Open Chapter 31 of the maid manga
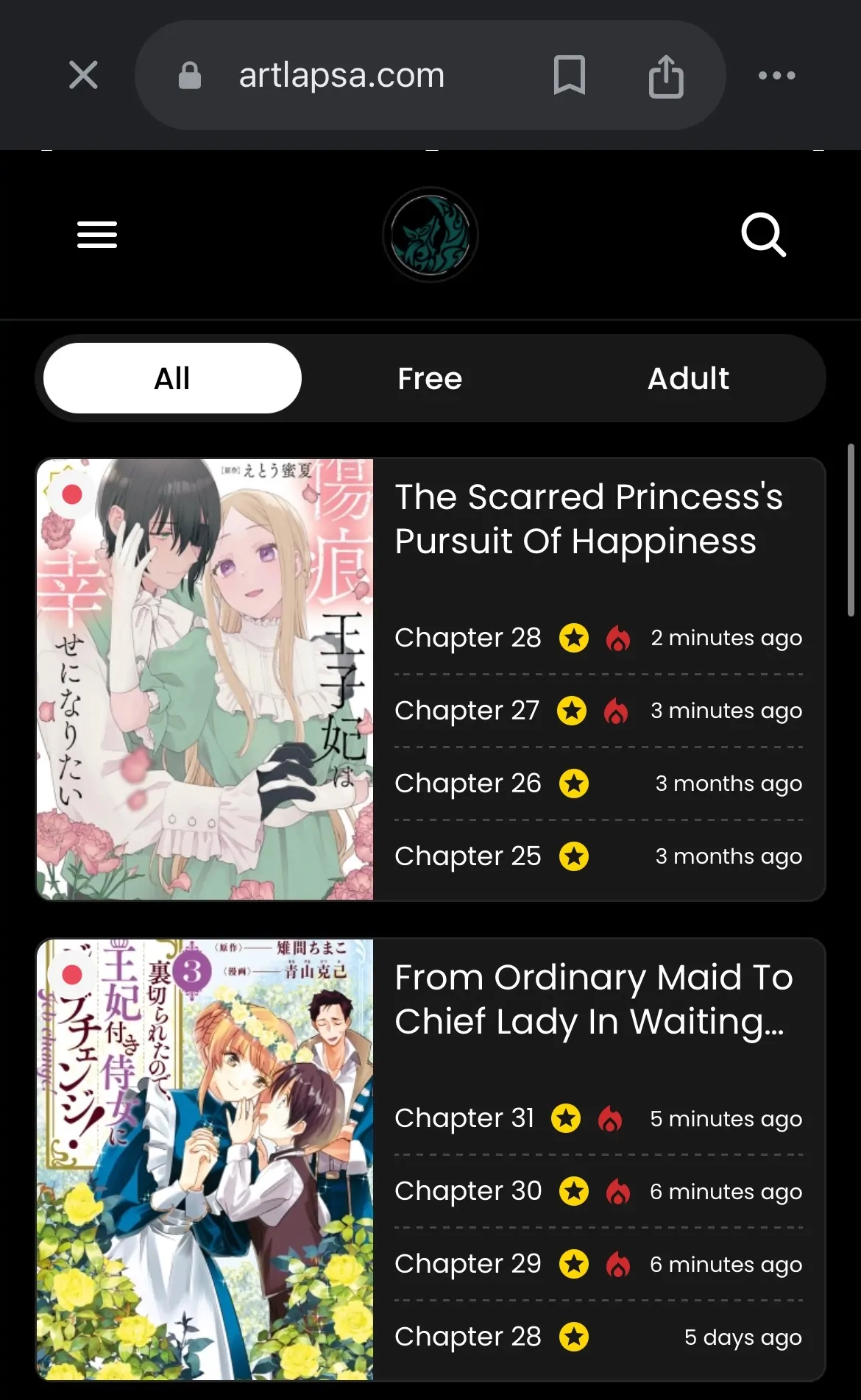The width and height of the screenshot is (861, 1400). pyautogui.click(x=464, y=1117)
